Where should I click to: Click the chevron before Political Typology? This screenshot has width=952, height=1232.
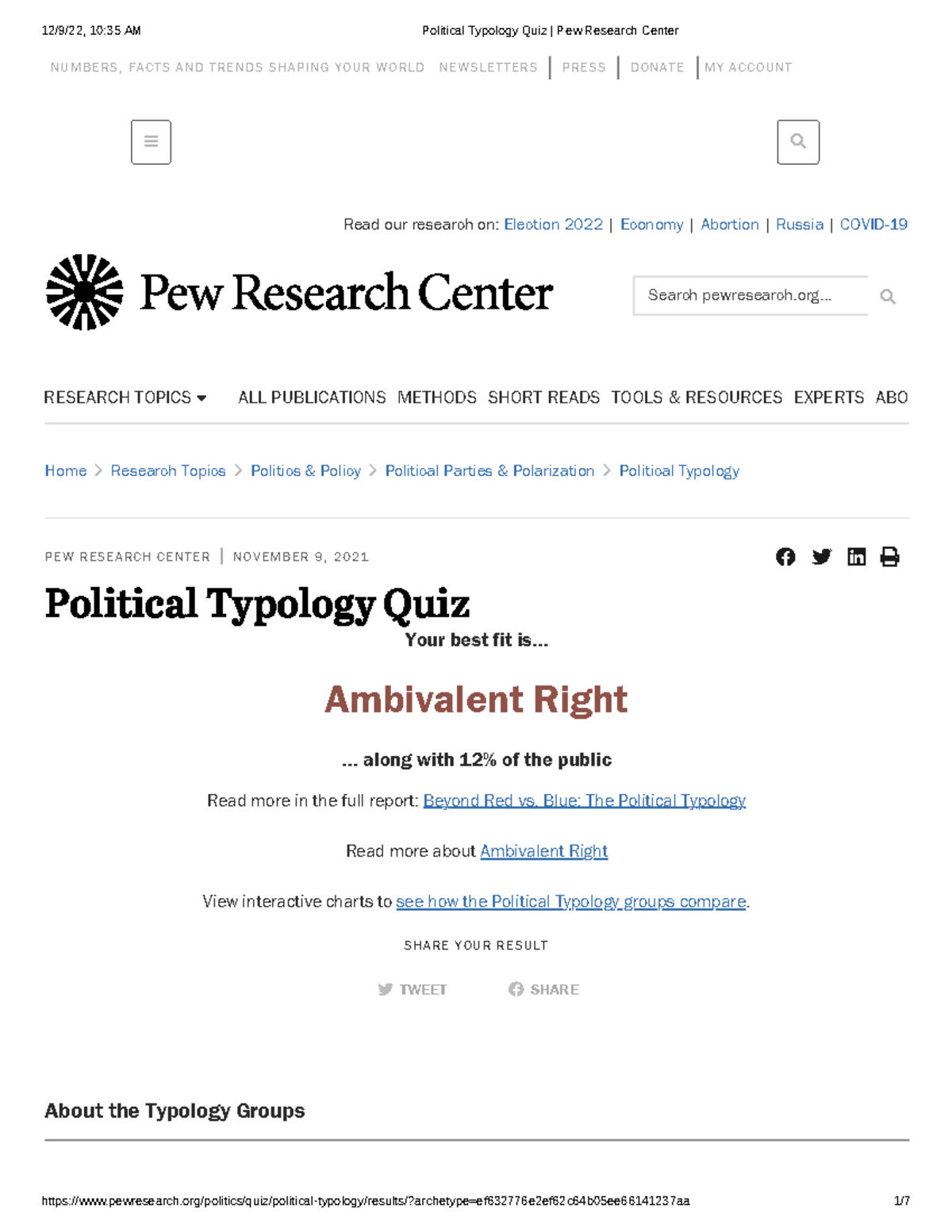[607, 470]
